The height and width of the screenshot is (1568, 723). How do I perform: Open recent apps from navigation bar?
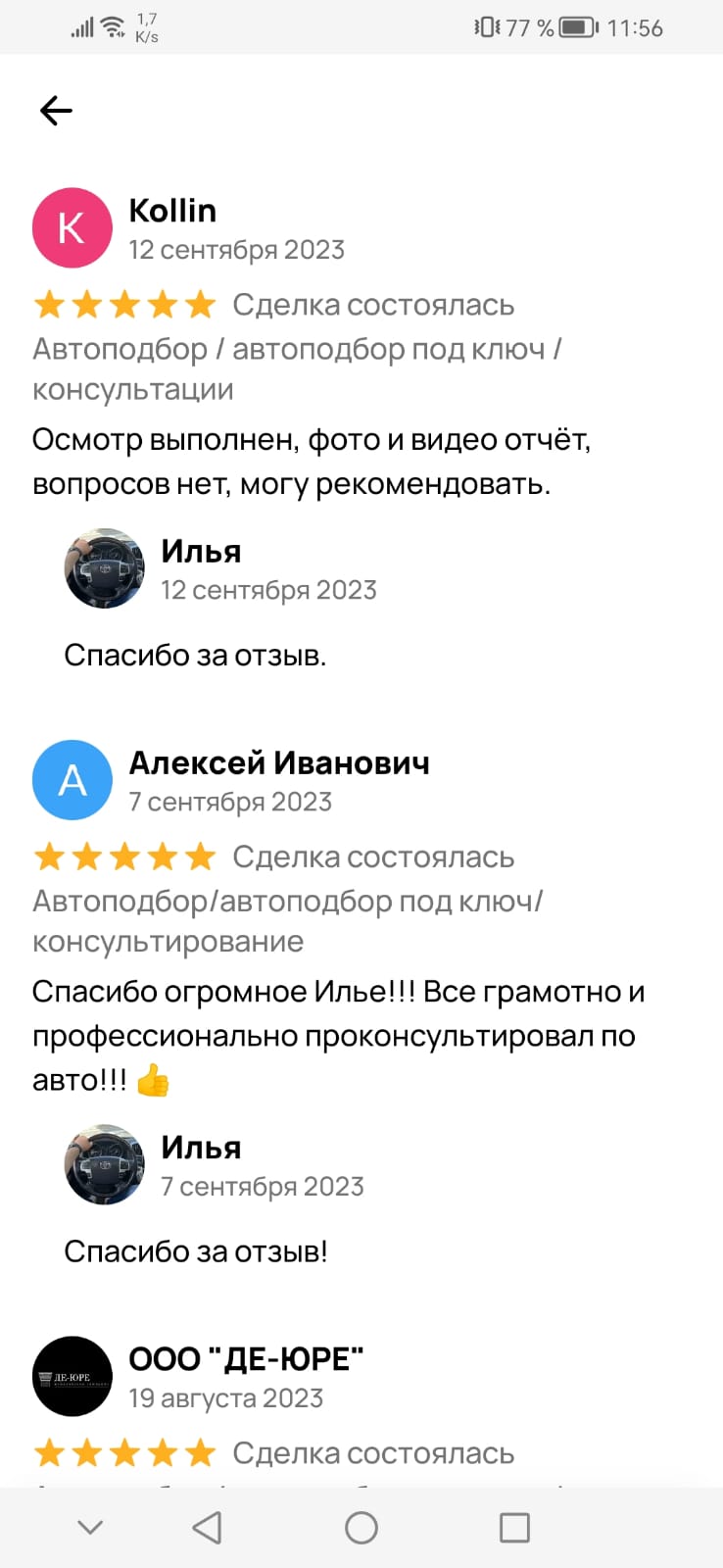pyautogui.click(x=514, y=1527)
